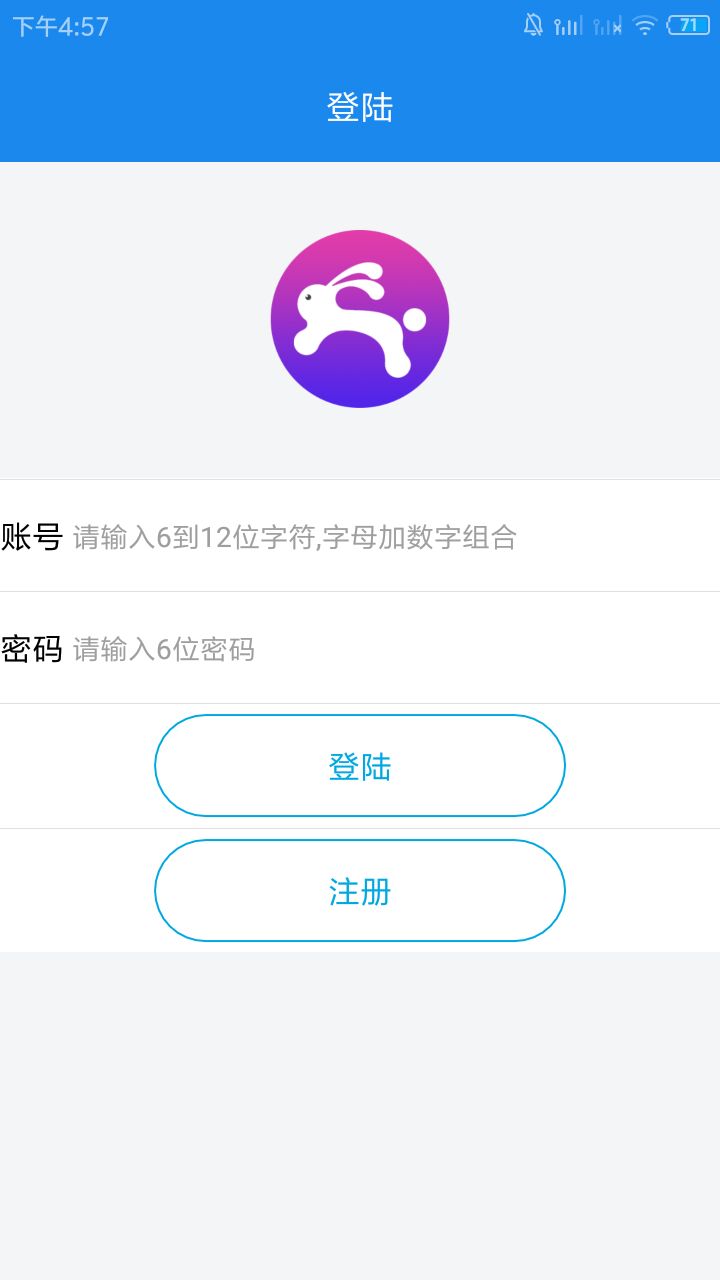720x1280 pixels.
Task: Tap the 账号 account input field
Action: point(390,537)
